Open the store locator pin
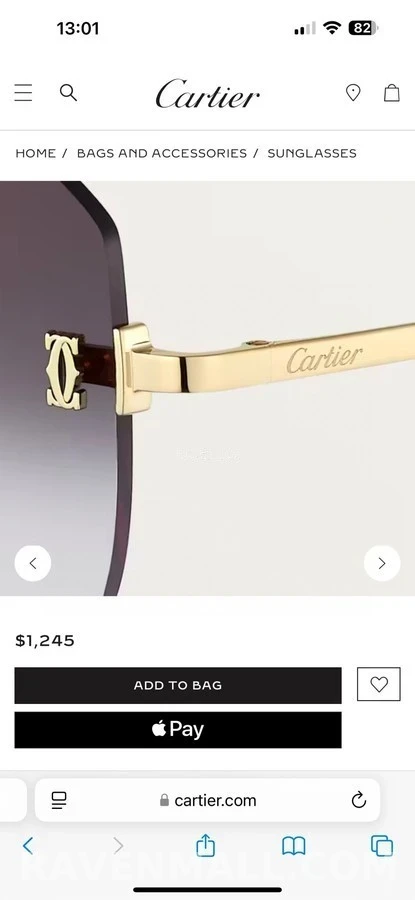 tap(353, 92)
